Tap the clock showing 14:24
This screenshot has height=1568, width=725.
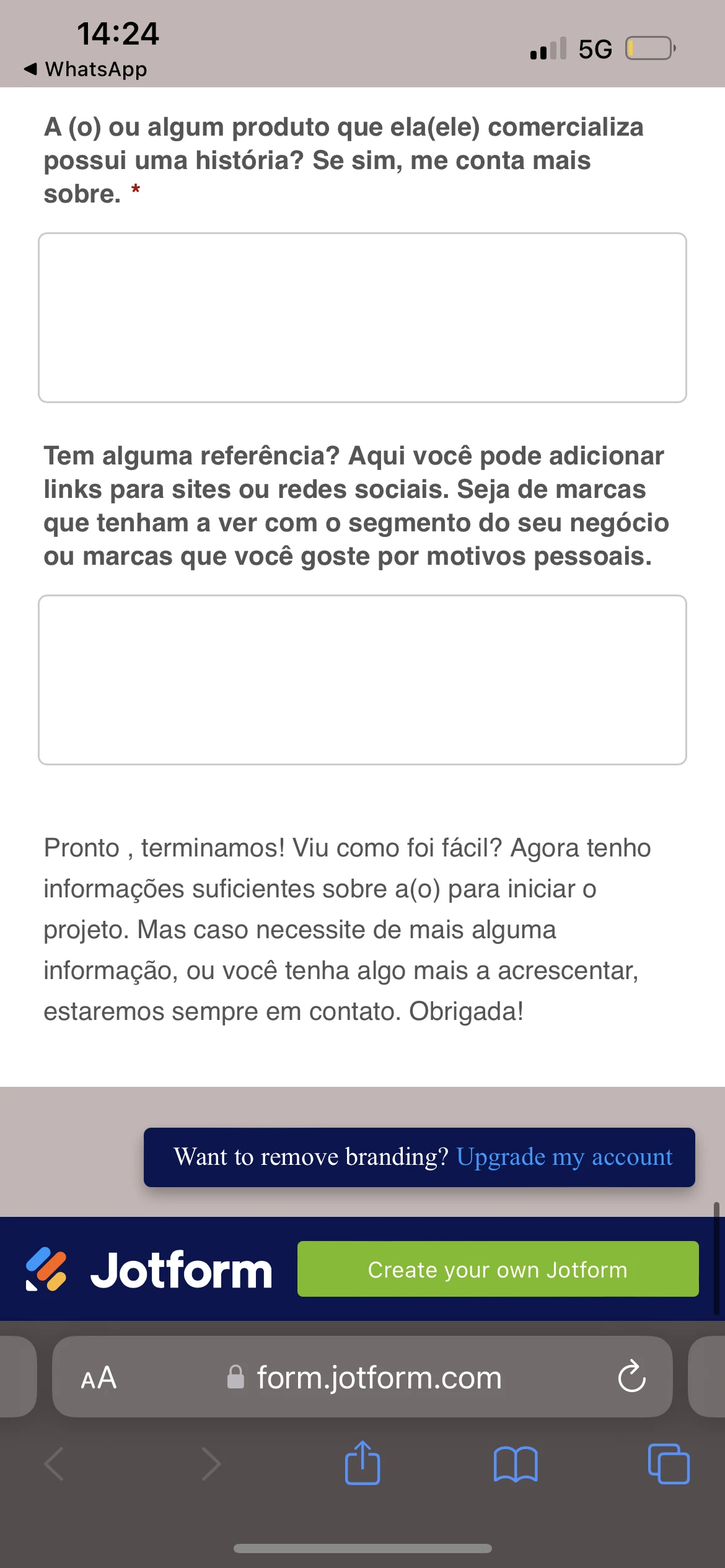click(x=120, y=34)
